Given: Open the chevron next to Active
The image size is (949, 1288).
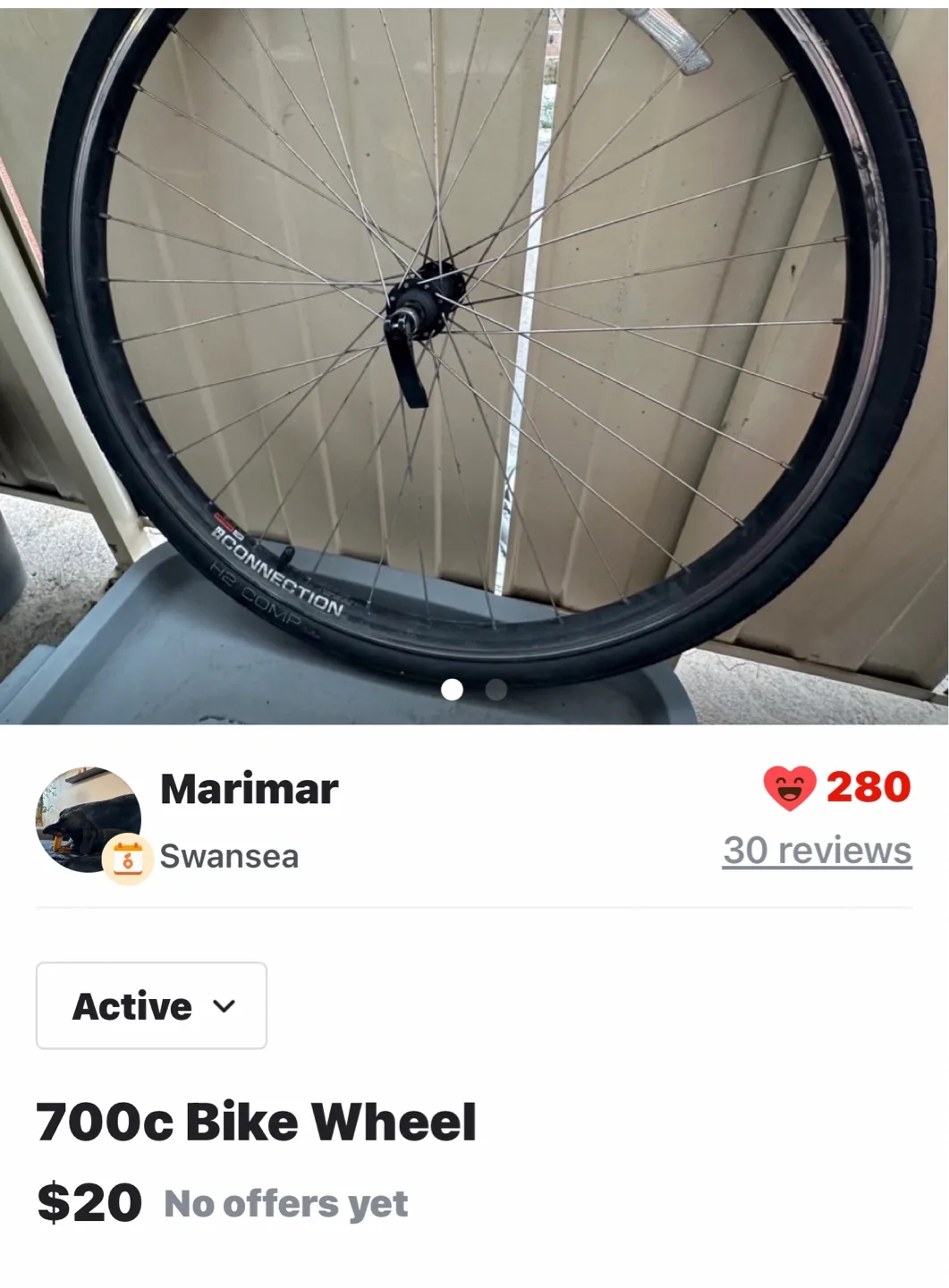Looking at the screenshot, I should pos(224,1005).
